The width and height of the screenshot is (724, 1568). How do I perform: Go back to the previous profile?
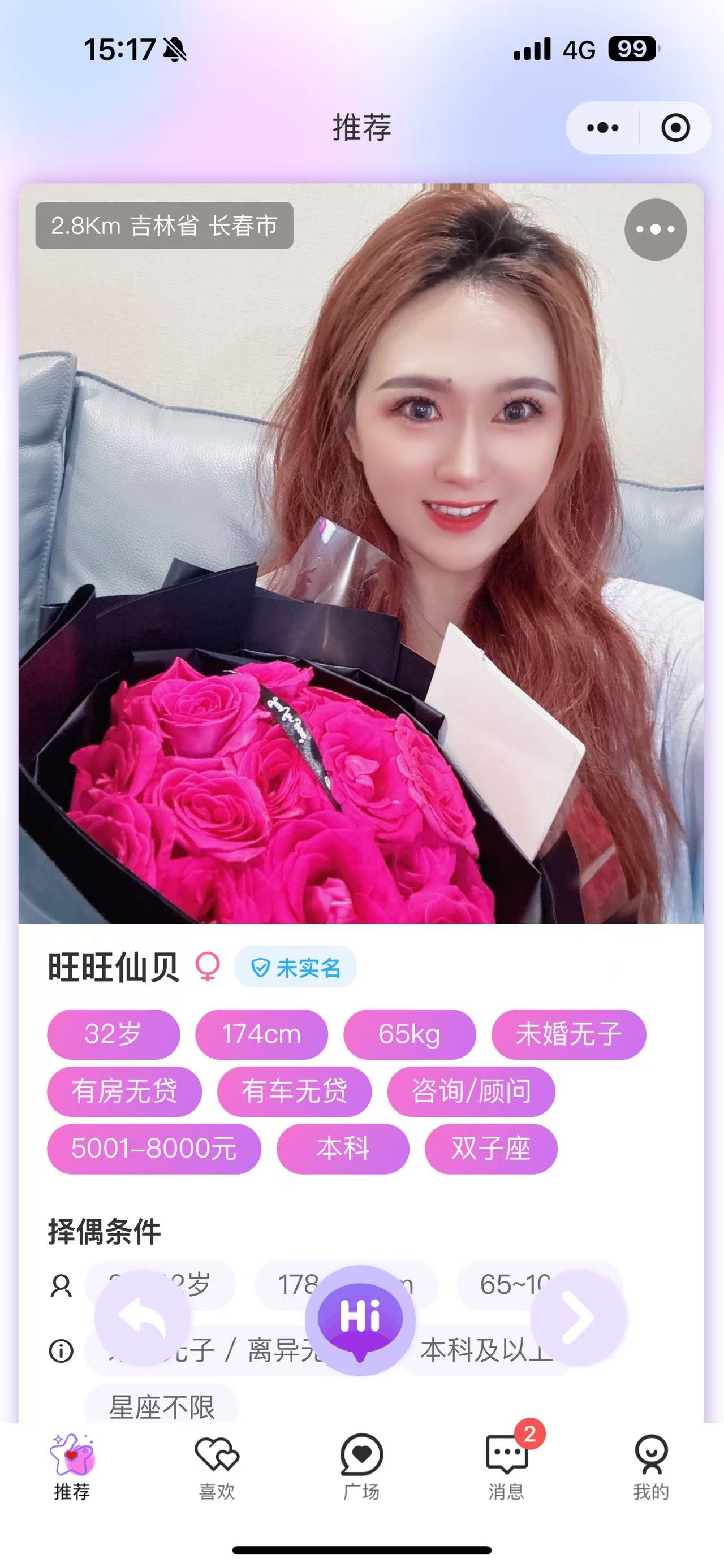(x=143, y=1317)
